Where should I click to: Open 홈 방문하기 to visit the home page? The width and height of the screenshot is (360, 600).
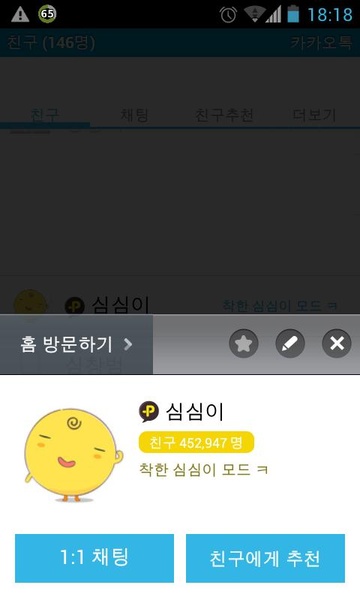[76, 344]
